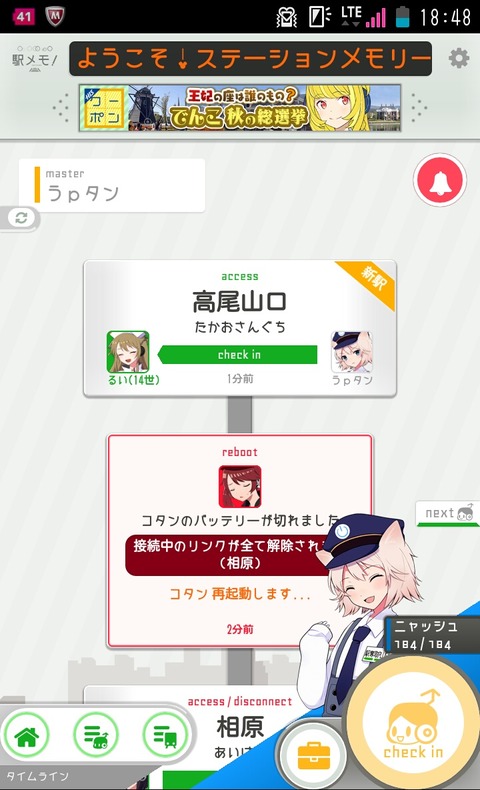Open the train list button
Image resolution: width=480 pixels, height=790 pixels.
(x=165, y=736)
